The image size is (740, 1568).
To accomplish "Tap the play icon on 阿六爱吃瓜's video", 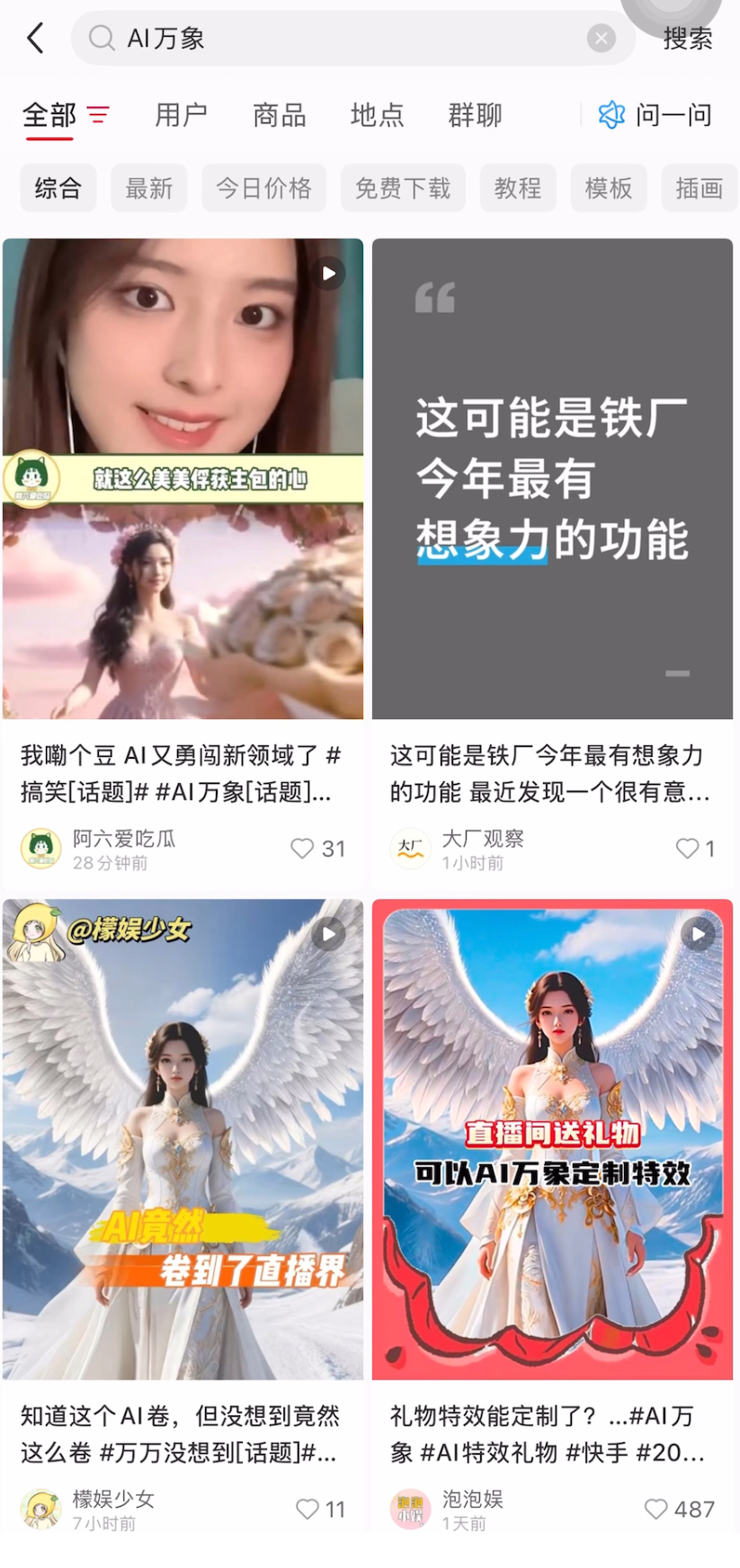I will tap(328, 274).
